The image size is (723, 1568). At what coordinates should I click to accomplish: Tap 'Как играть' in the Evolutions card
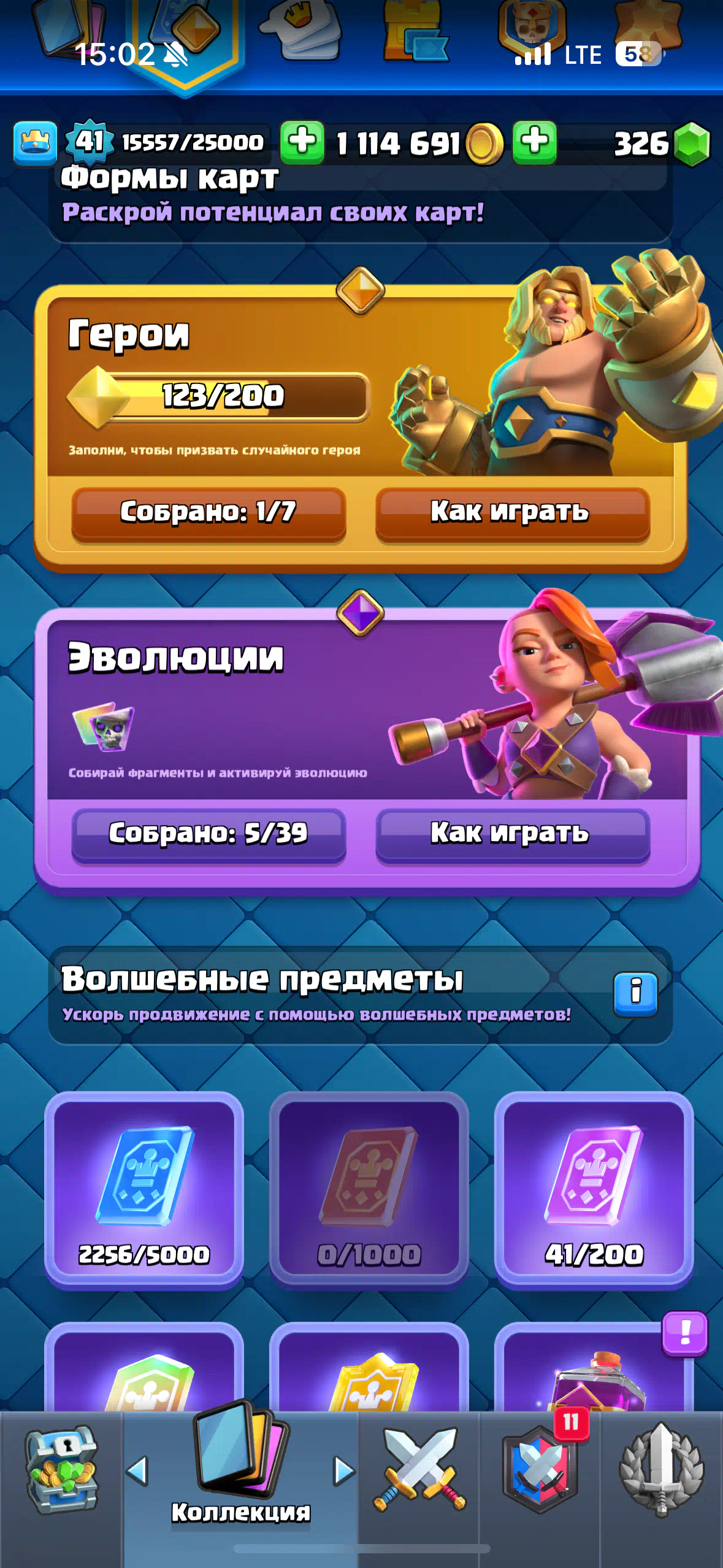point(512,834)
